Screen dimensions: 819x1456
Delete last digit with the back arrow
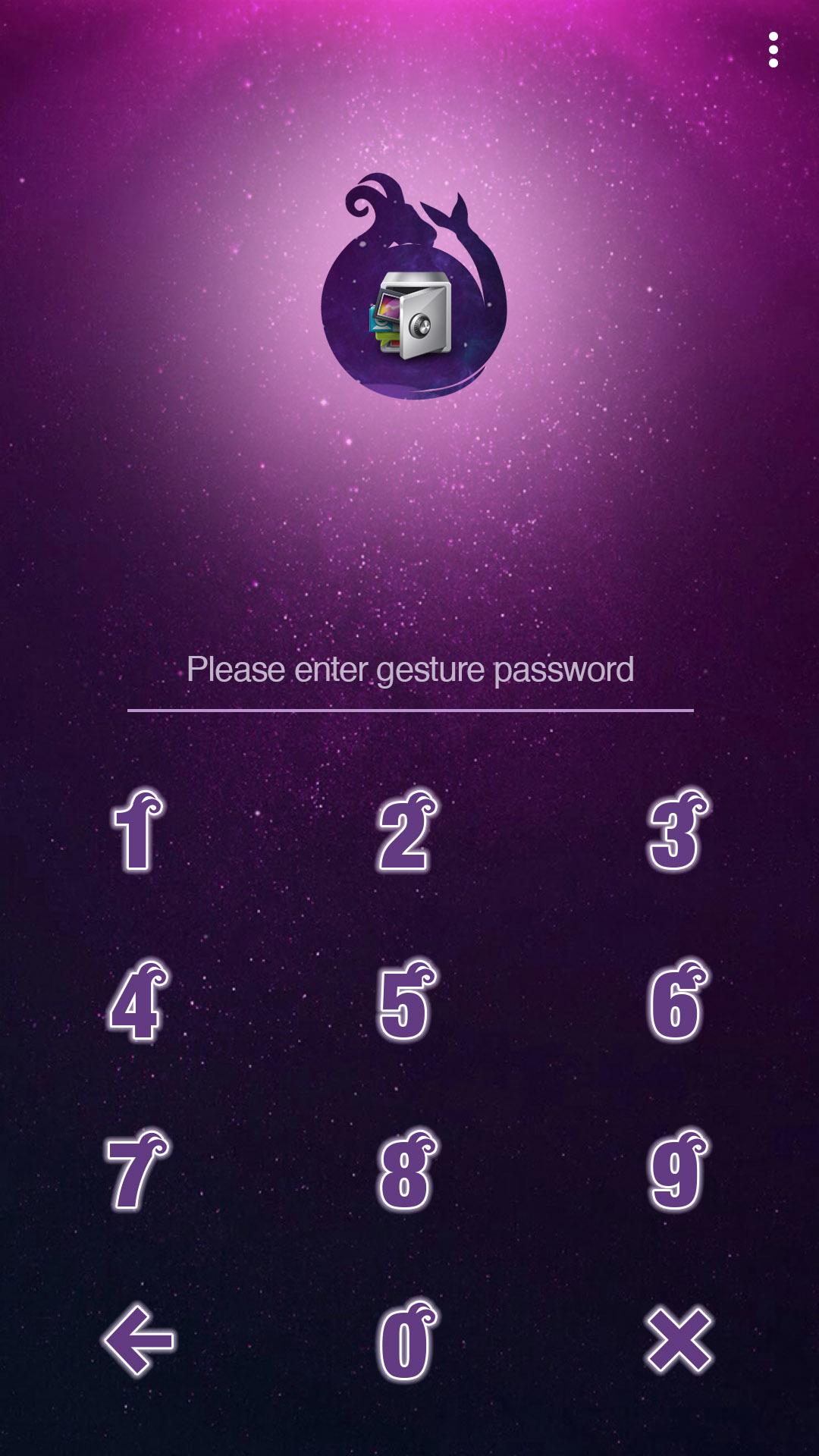coord(139,1340)
